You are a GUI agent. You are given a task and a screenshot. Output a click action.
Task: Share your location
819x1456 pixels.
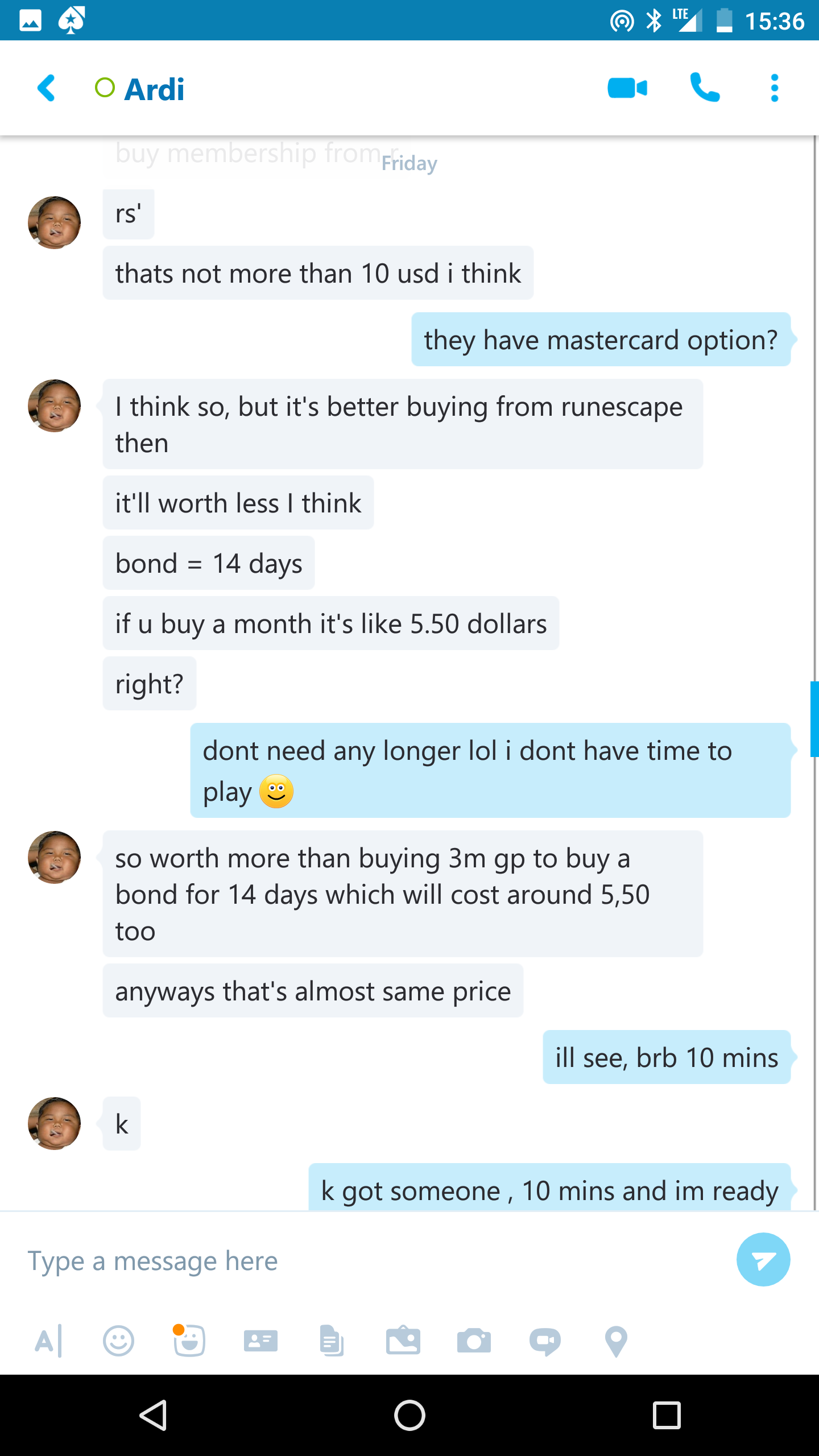[616, 1341]
